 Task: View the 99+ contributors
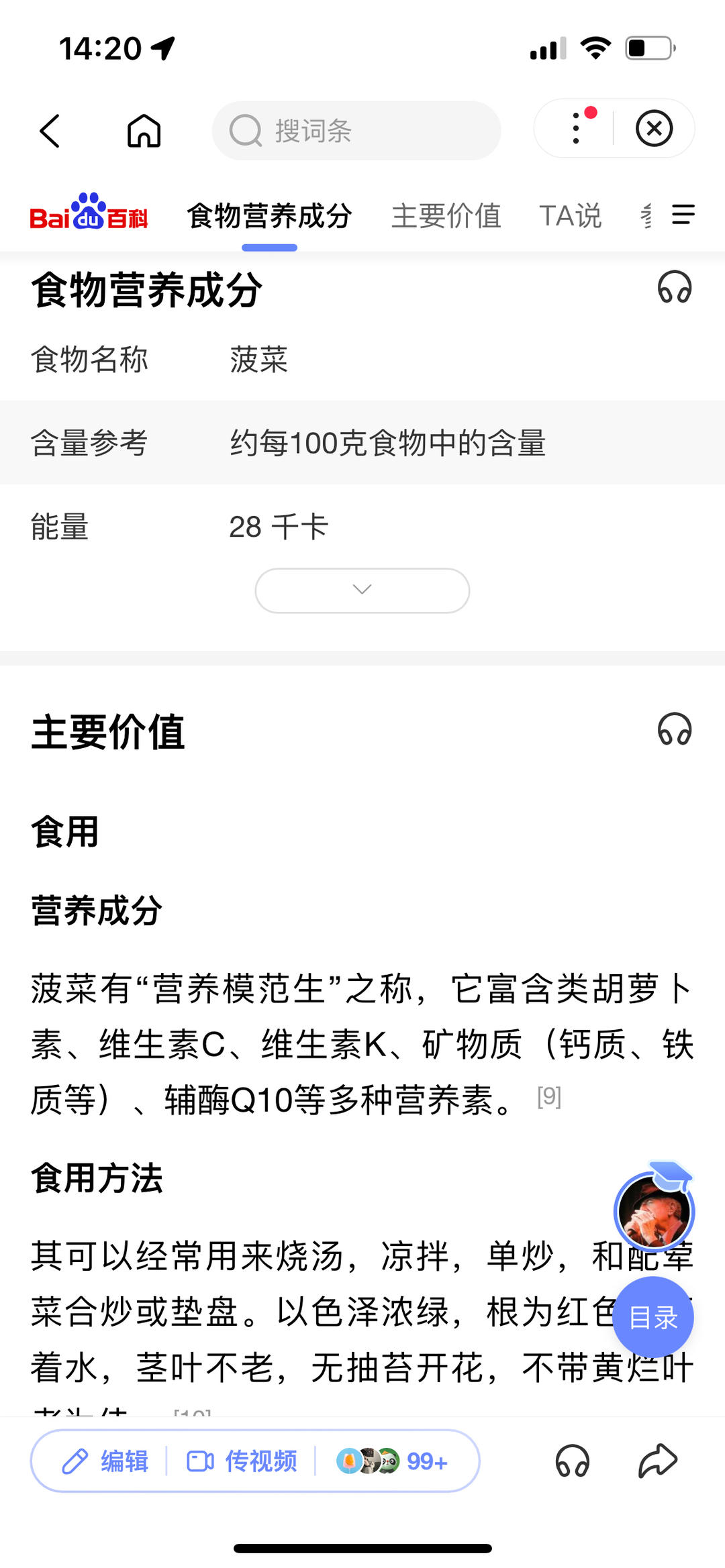tap(392, 1461)
